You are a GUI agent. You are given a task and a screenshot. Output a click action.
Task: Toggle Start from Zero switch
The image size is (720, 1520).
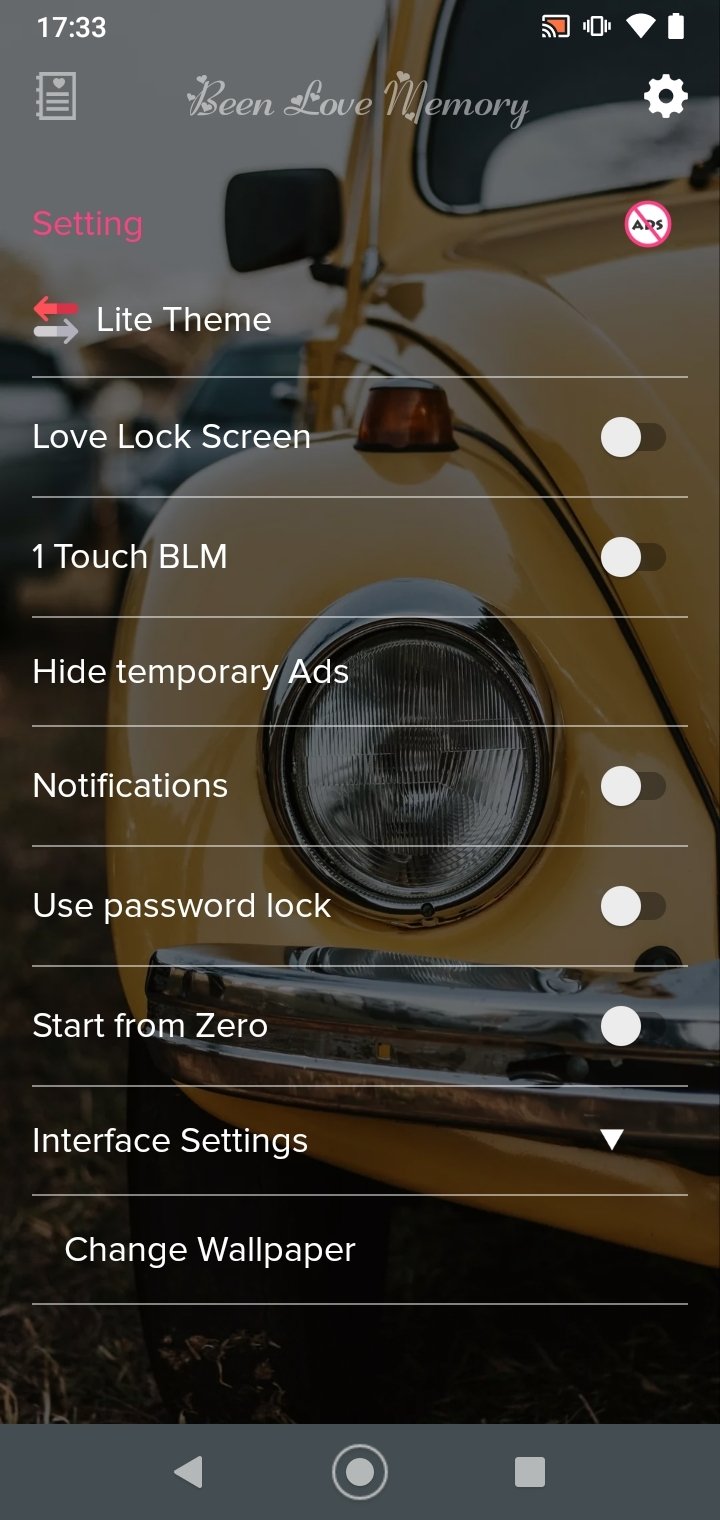click(x=633, y=1026)
